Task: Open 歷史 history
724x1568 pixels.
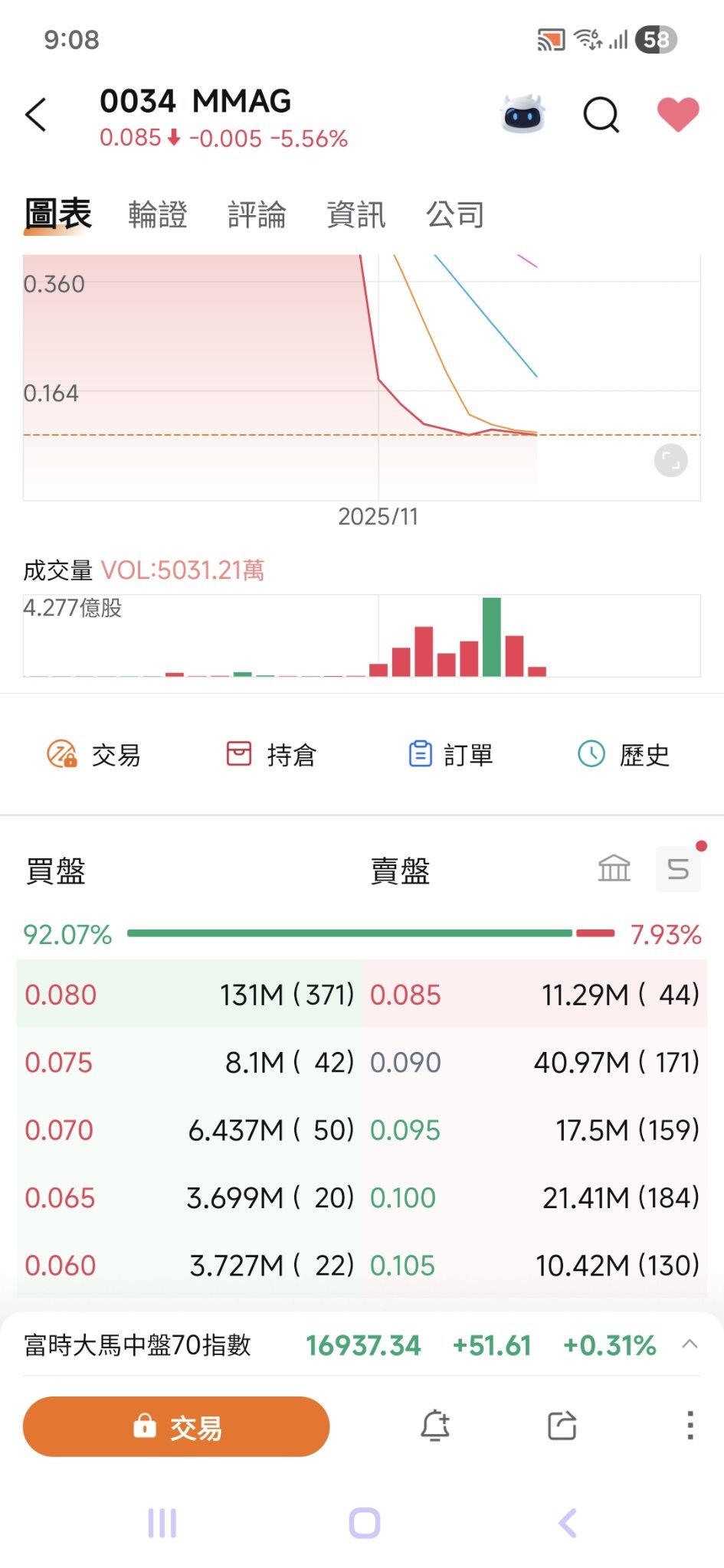Action: [x=623, y=755]
